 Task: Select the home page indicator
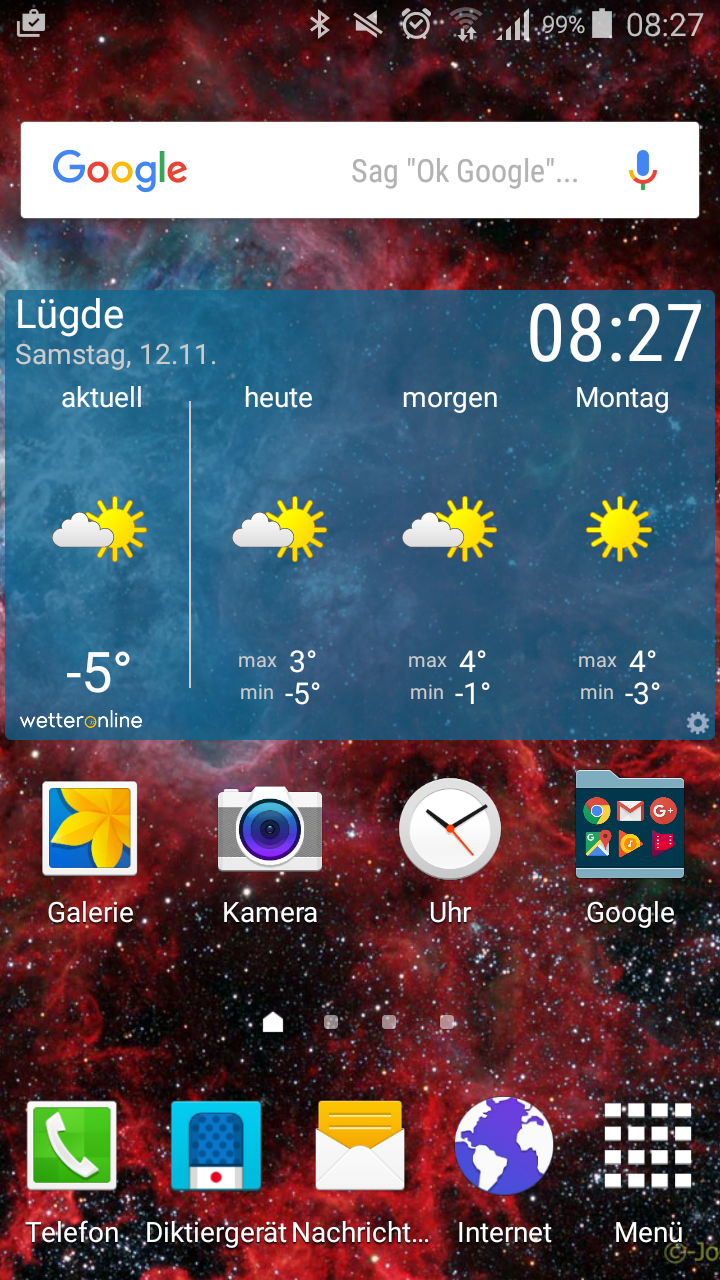pyautogui.click(x=273, y=1022)
